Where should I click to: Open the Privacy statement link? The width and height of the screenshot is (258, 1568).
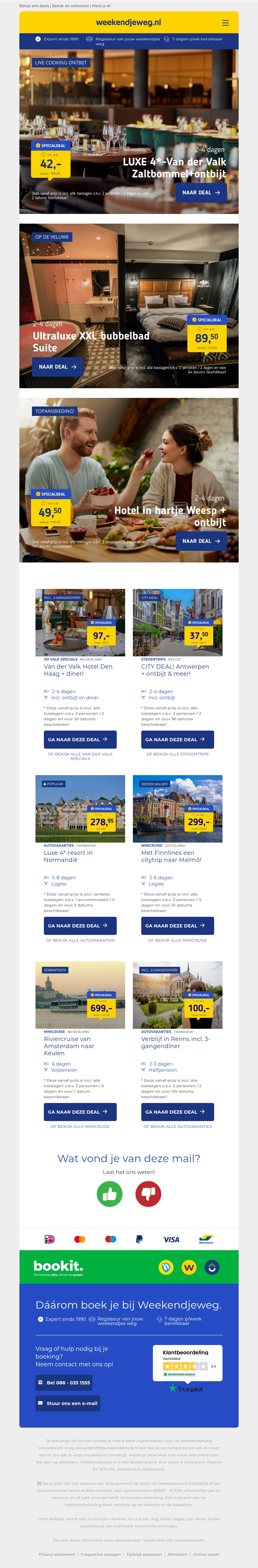click(56, 1555)
